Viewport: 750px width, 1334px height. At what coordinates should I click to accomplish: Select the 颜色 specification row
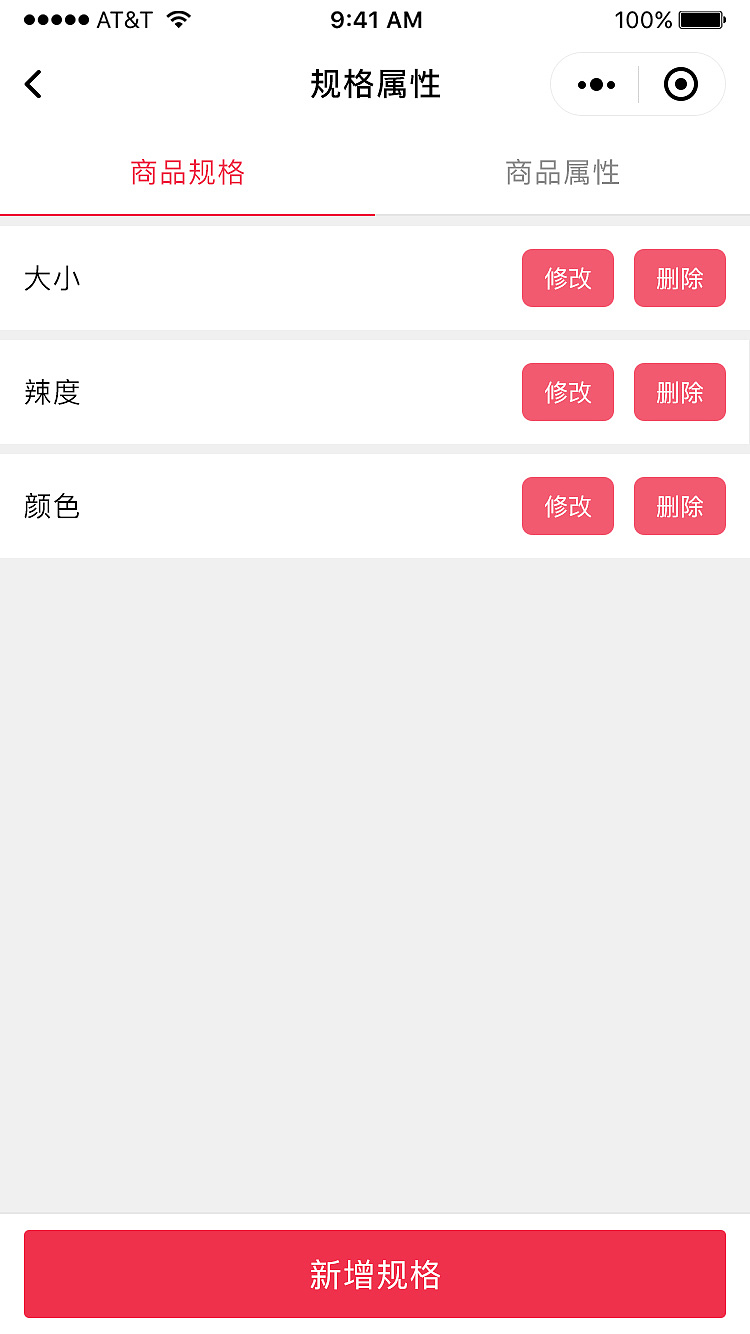point(250,506)
